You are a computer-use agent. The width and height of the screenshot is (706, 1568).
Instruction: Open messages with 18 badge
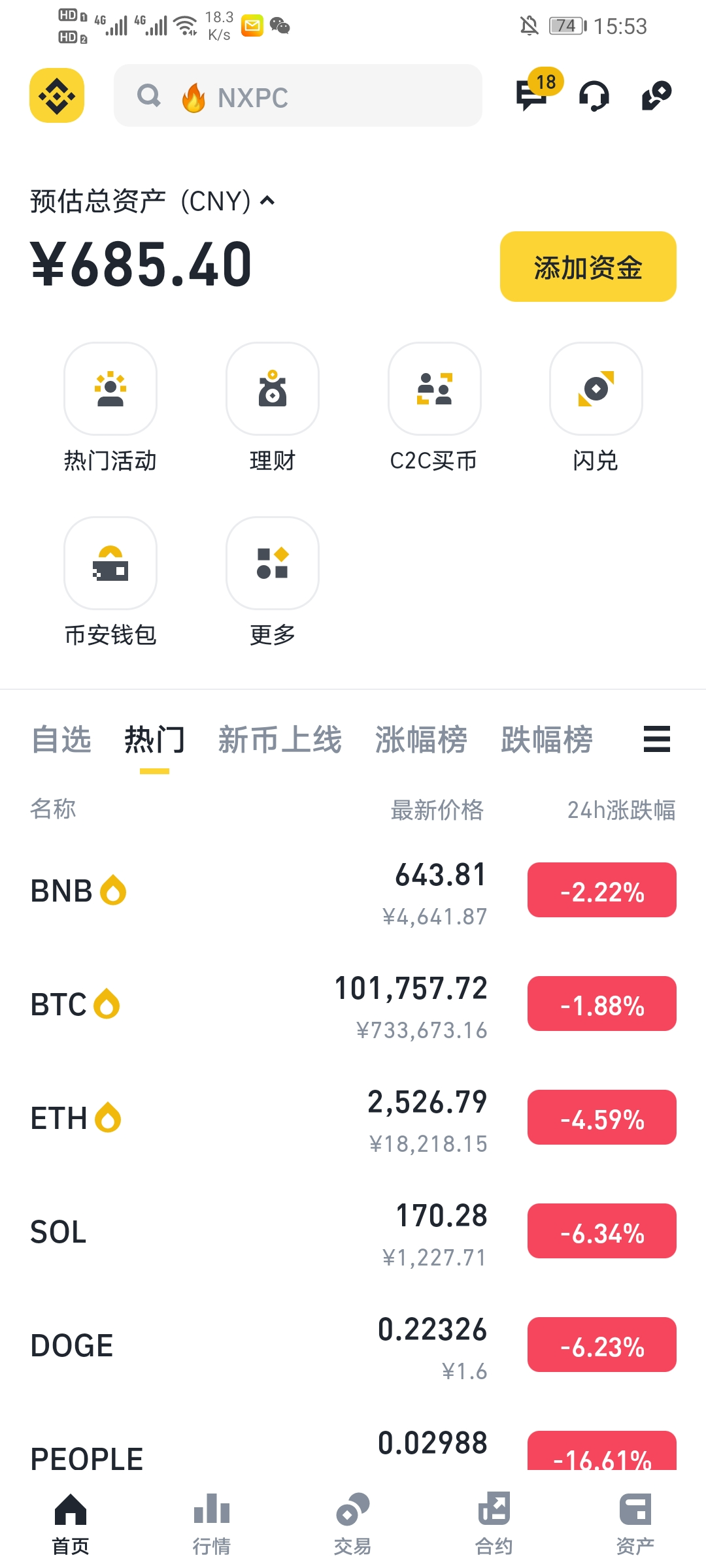pyautogui.click(x=531, y=95)
